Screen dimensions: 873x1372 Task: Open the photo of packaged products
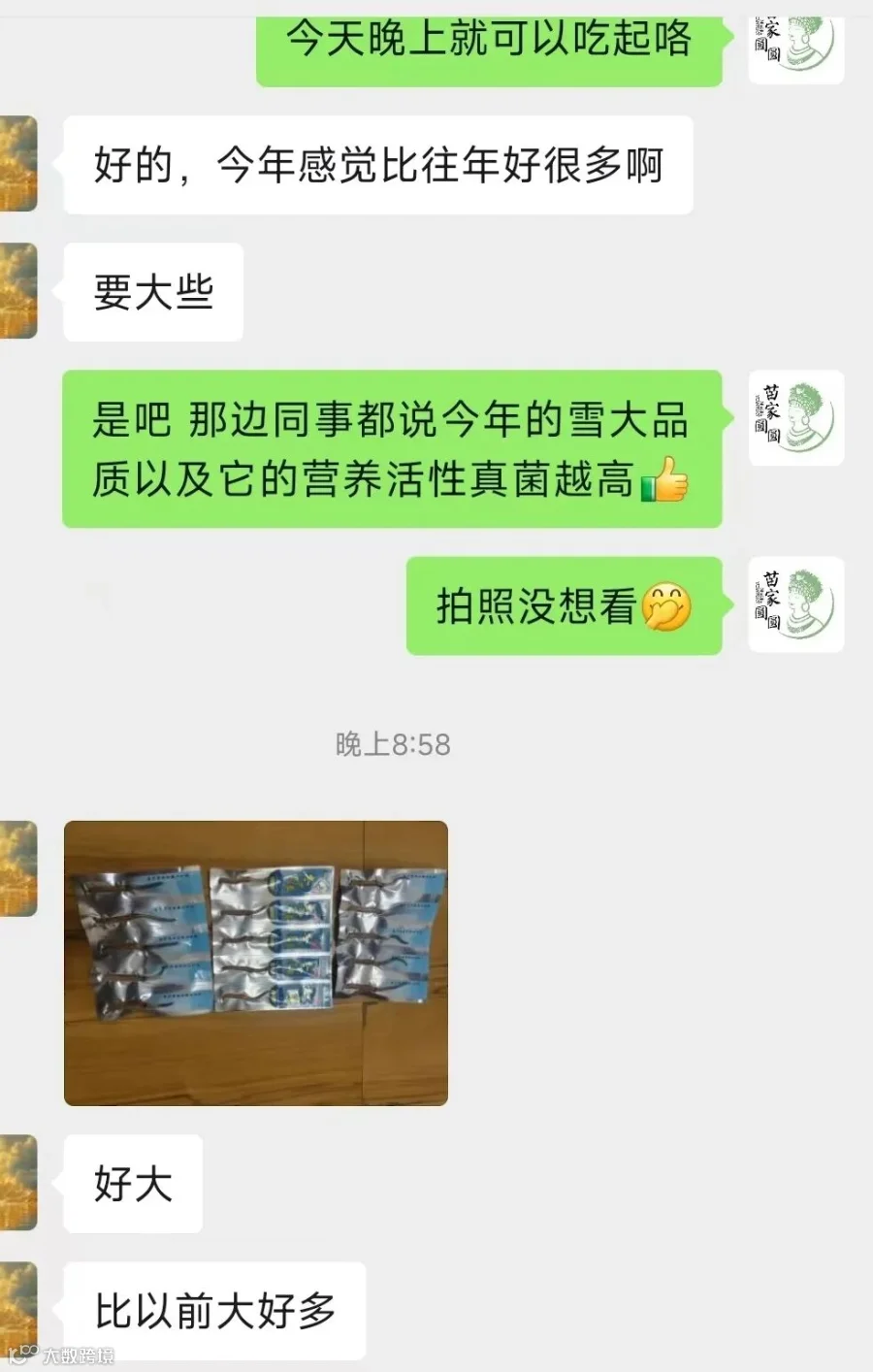pos(256,964)
